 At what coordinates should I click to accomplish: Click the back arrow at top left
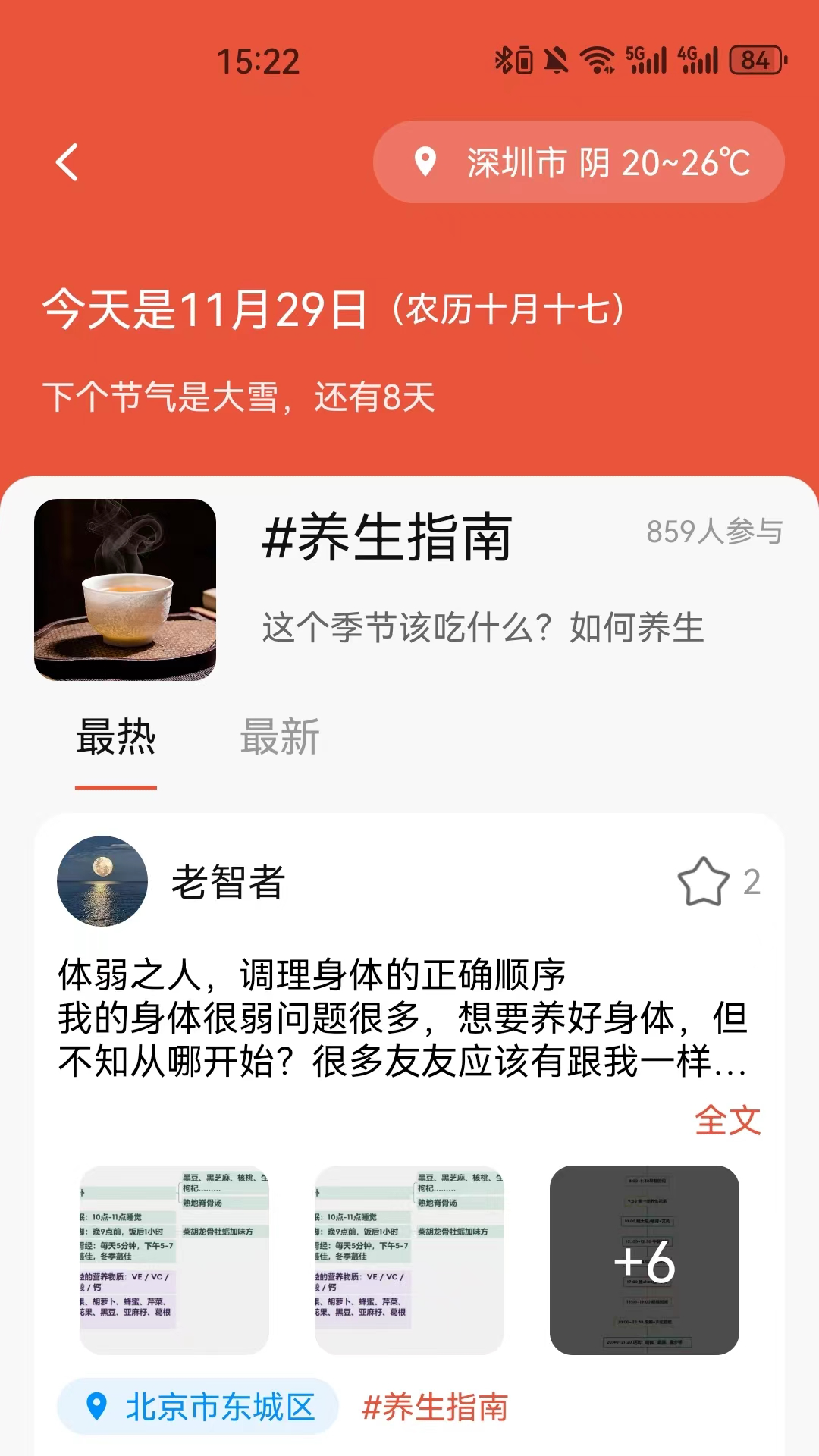click(67, 162)
